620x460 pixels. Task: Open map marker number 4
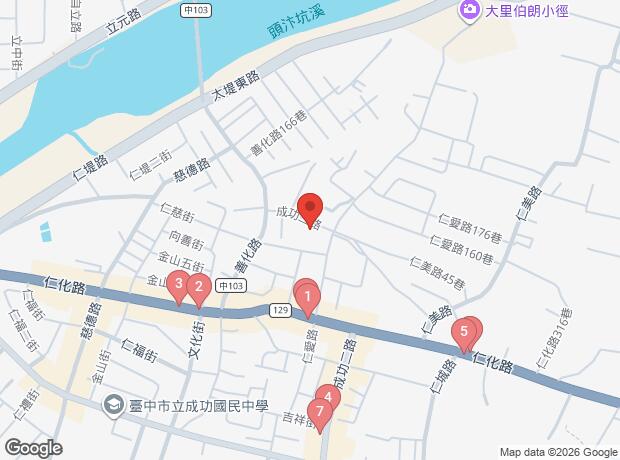point(328,397)
